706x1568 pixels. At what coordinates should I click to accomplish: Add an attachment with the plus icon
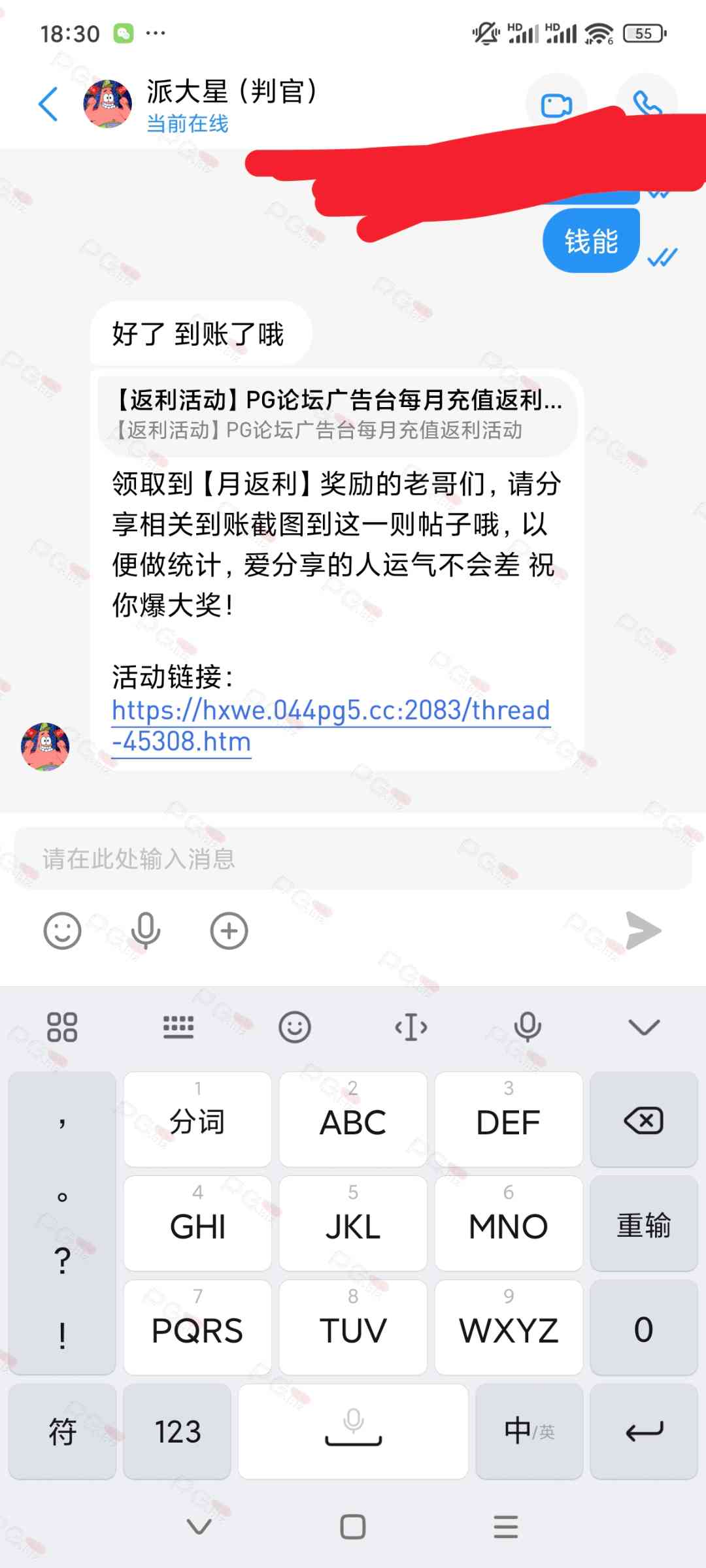point(229,930)
